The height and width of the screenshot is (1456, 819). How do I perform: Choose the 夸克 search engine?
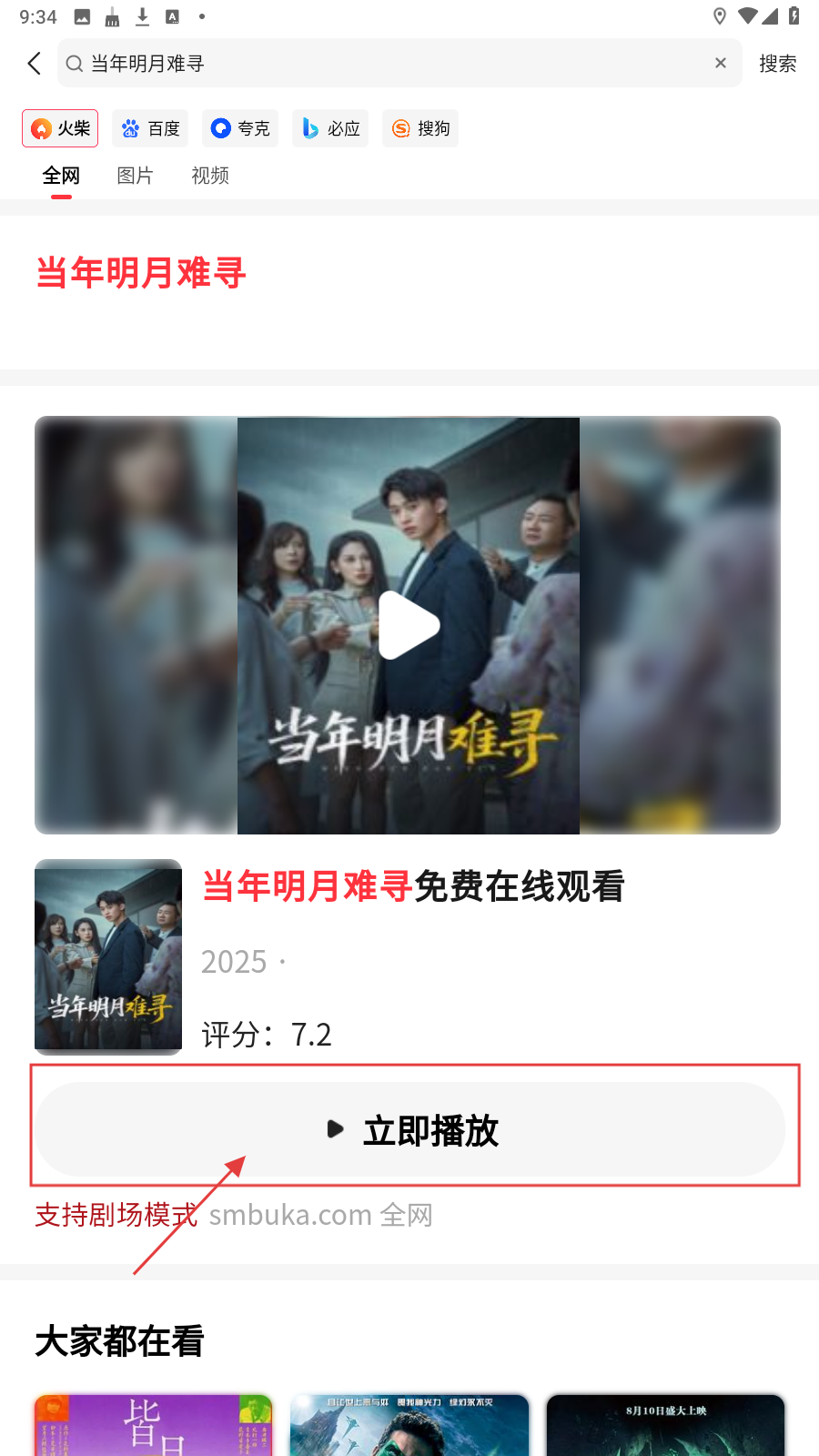[x=240, y=128]
